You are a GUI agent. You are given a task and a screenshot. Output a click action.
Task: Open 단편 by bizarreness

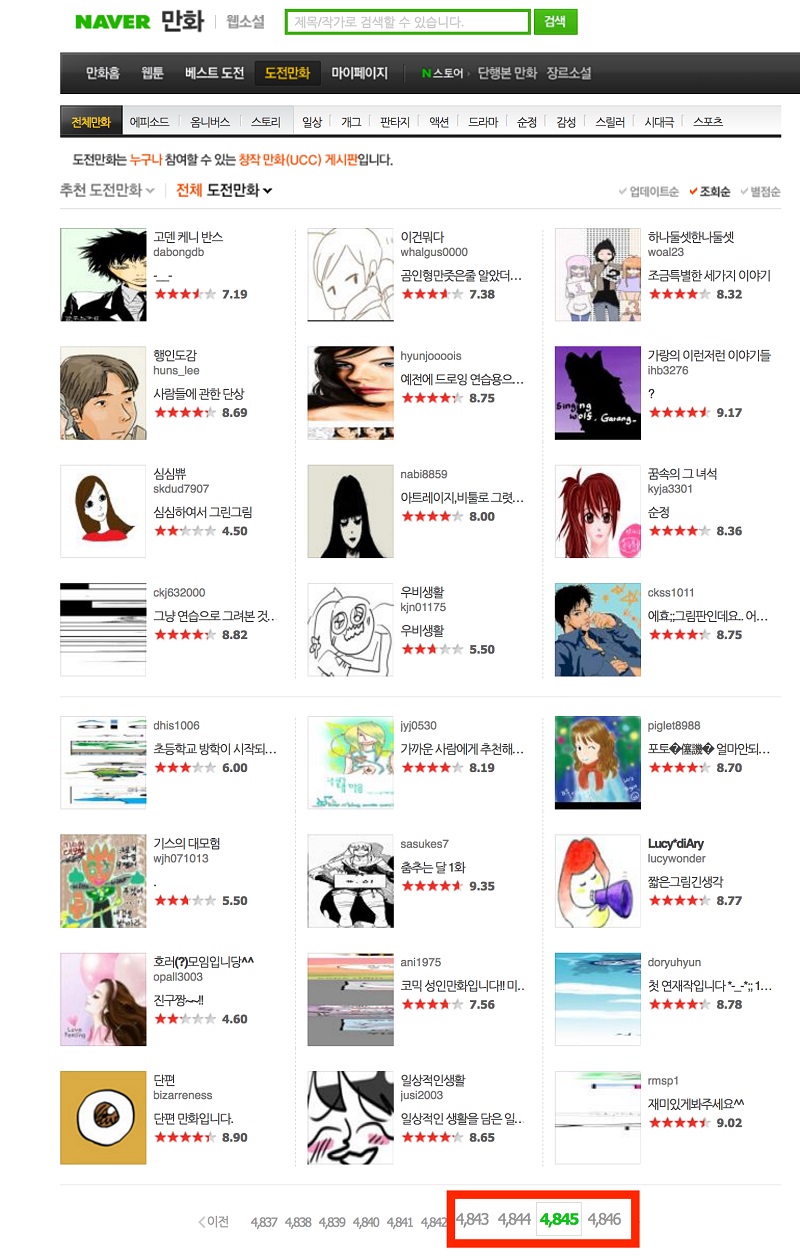click(x=164, y=1081)
